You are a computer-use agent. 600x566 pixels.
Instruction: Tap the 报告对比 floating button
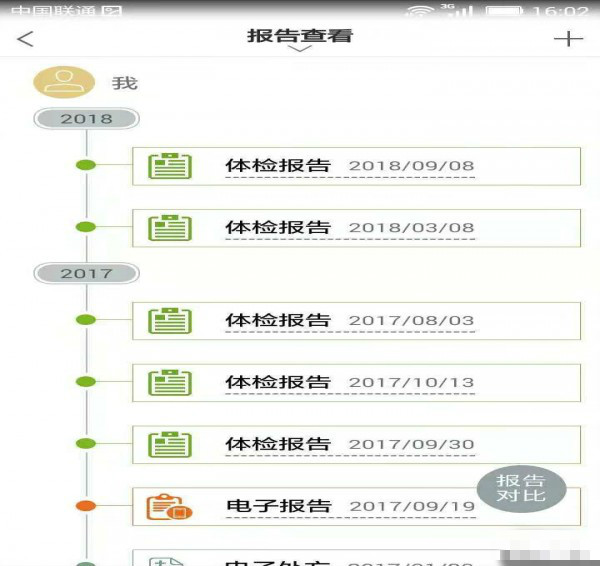click(x=520, y=489)
